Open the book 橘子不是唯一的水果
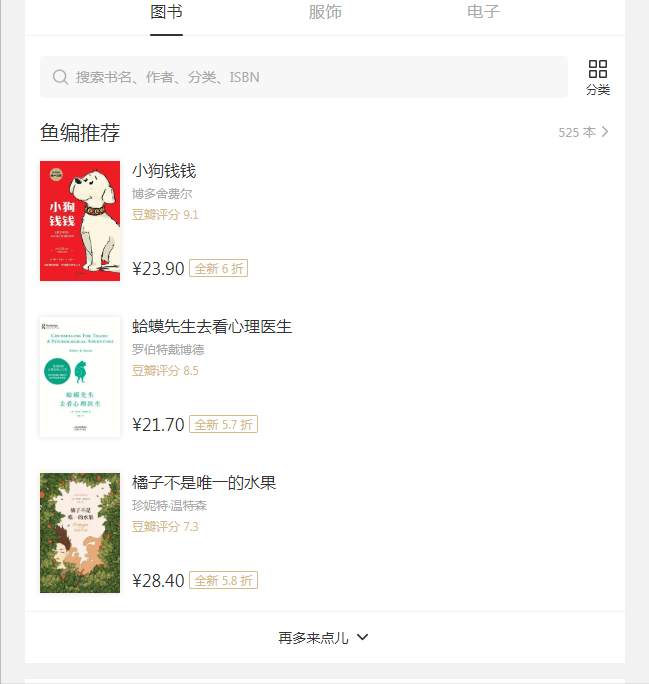The width and height of the screenshot is (649, 684). (204, 483)
